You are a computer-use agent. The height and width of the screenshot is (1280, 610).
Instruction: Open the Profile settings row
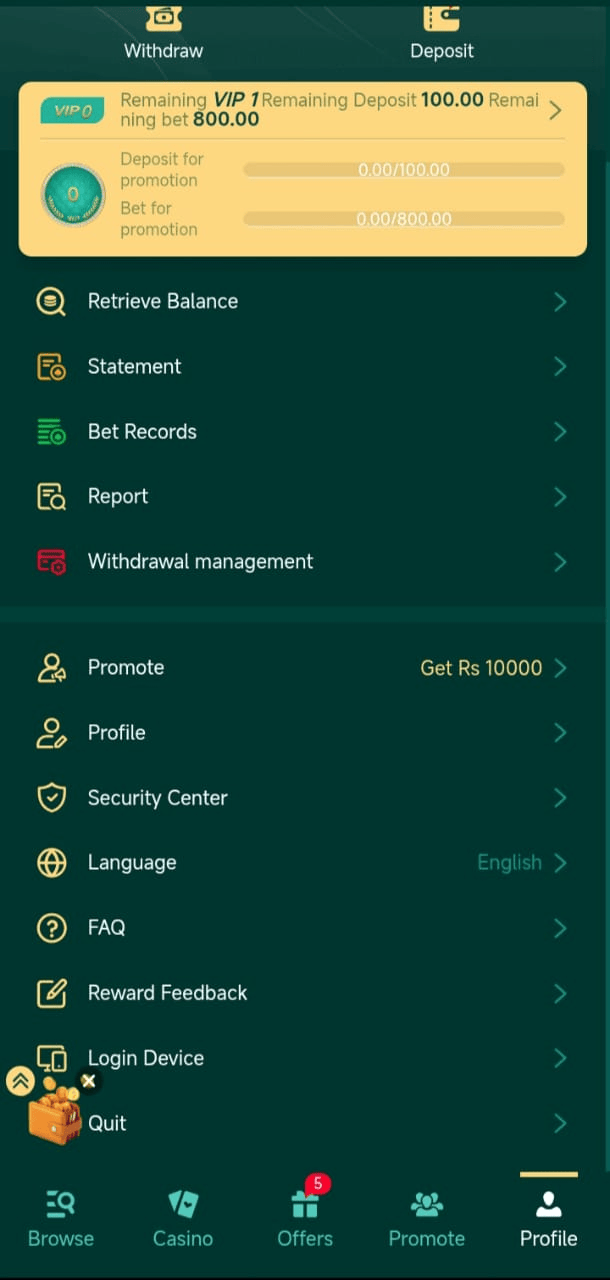(300, 733)
